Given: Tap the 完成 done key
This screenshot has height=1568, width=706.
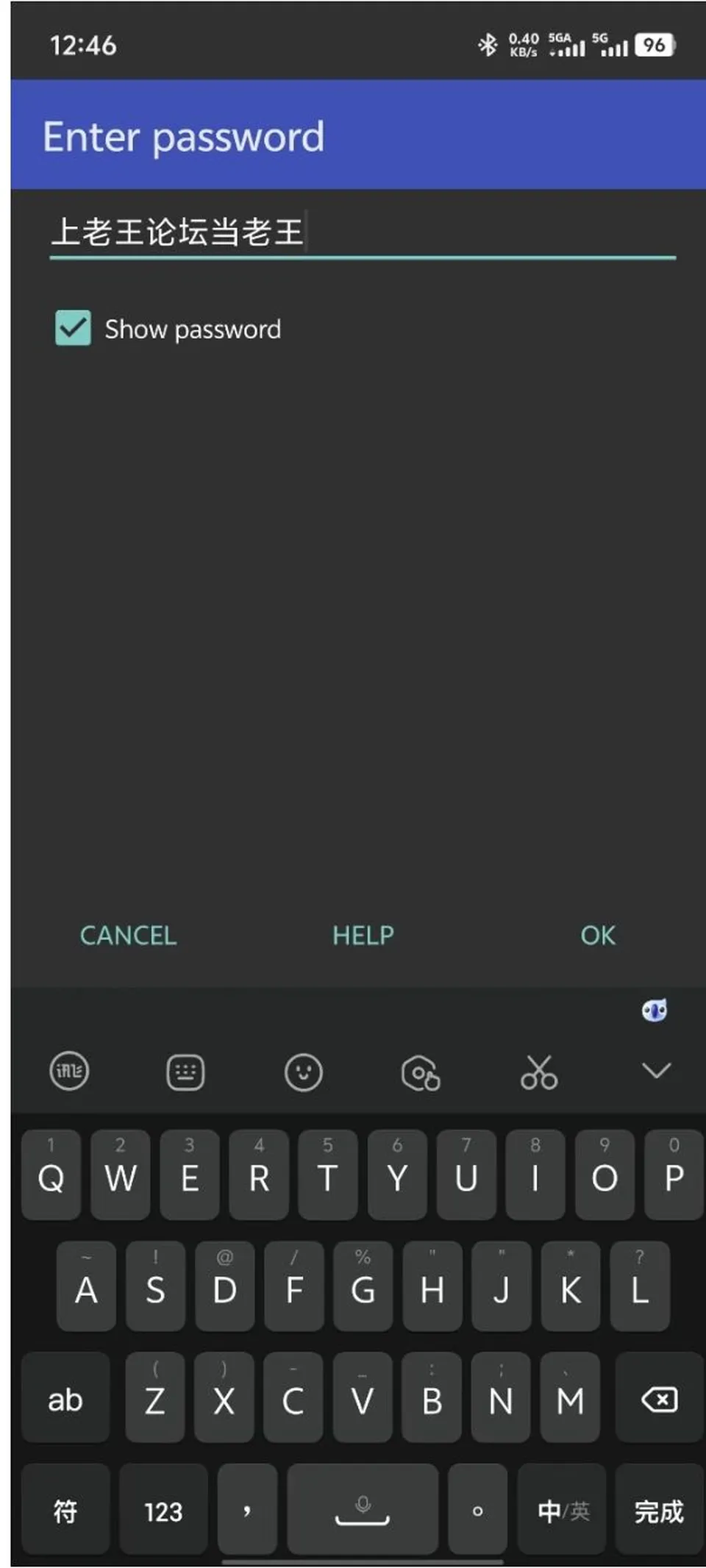Looking at the screenshot, I should pos(659,1511).
